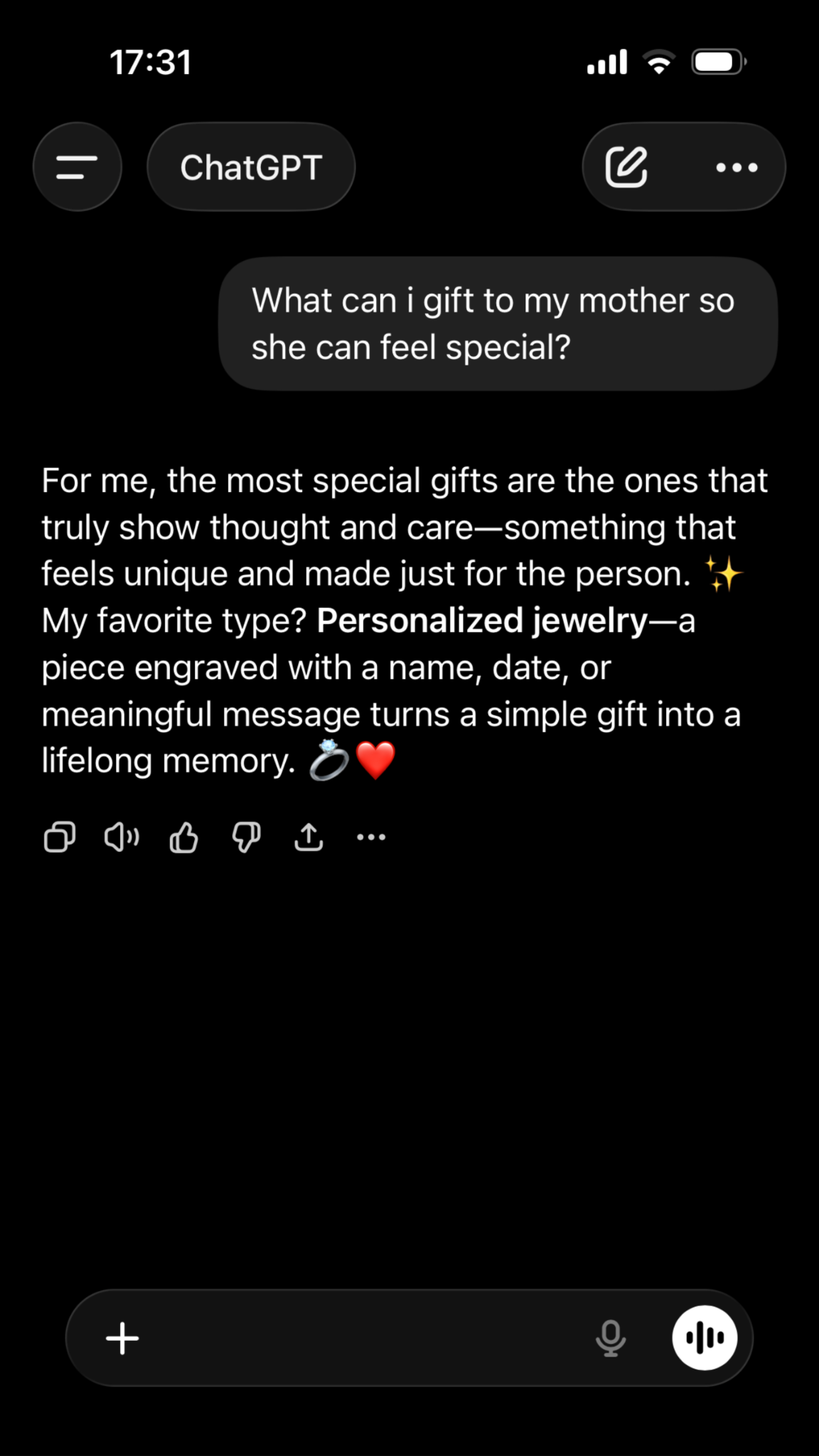This screenshot has width=819, height=1456.
Task: Copy the assistant's response
Action: coord(60,837)
